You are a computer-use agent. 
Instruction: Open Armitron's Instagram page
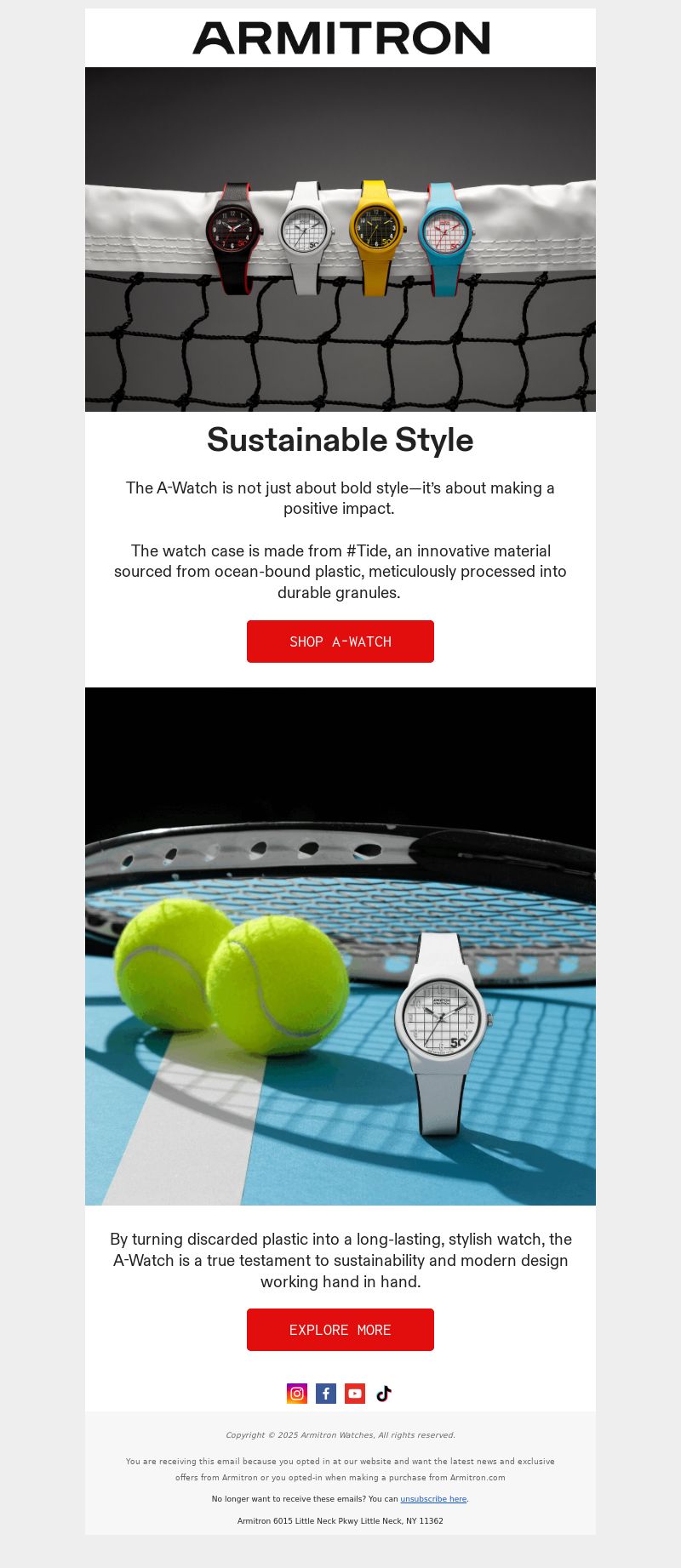(x=297, y=1394)
